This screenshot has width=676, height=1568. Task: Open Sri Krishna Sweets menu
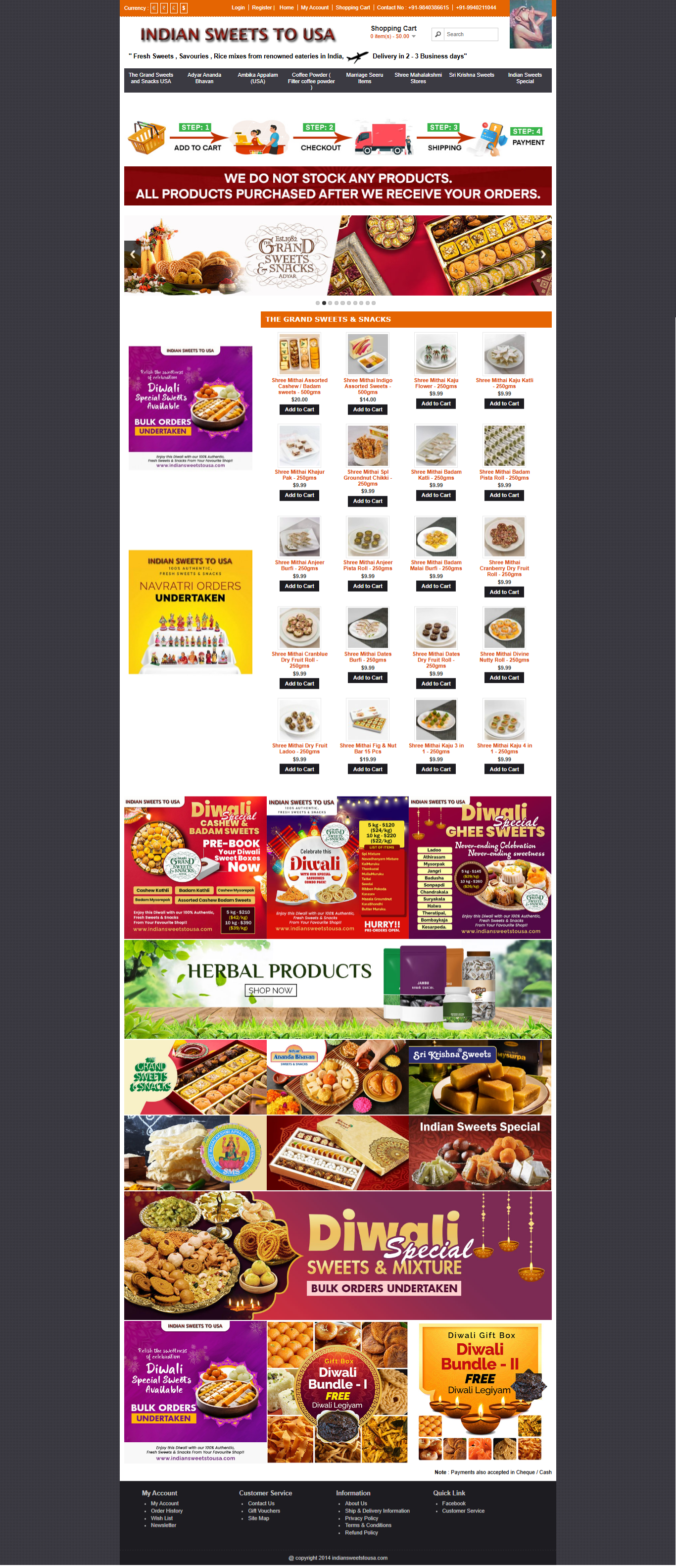tap(471, 75)
